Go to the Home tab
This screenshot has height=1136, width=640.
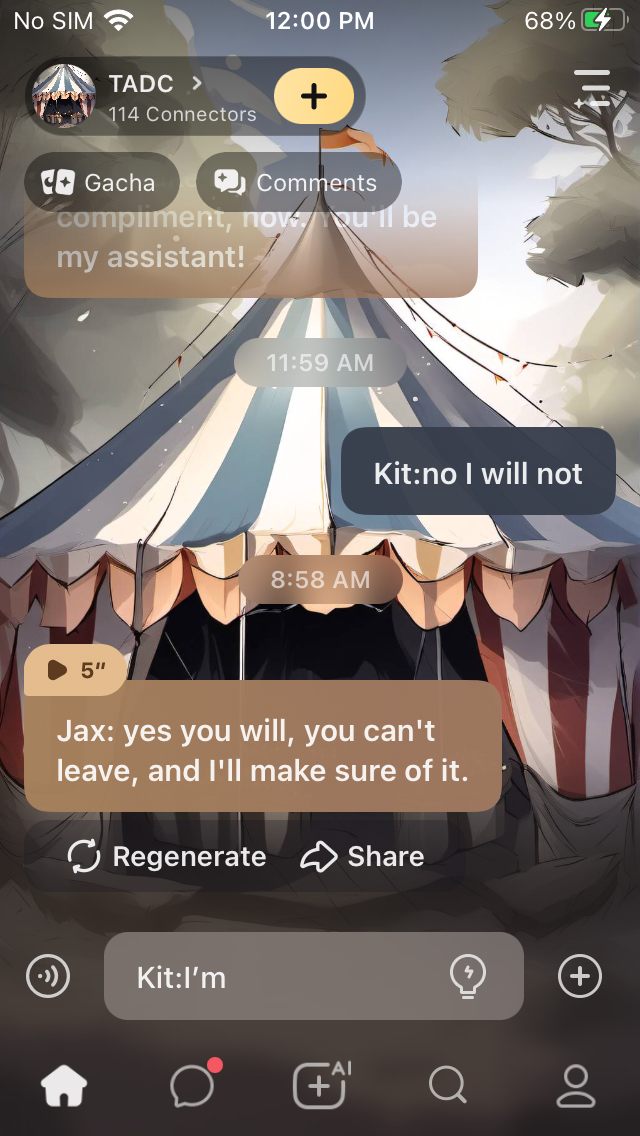pyautogui.click(x=64, y=1085)
